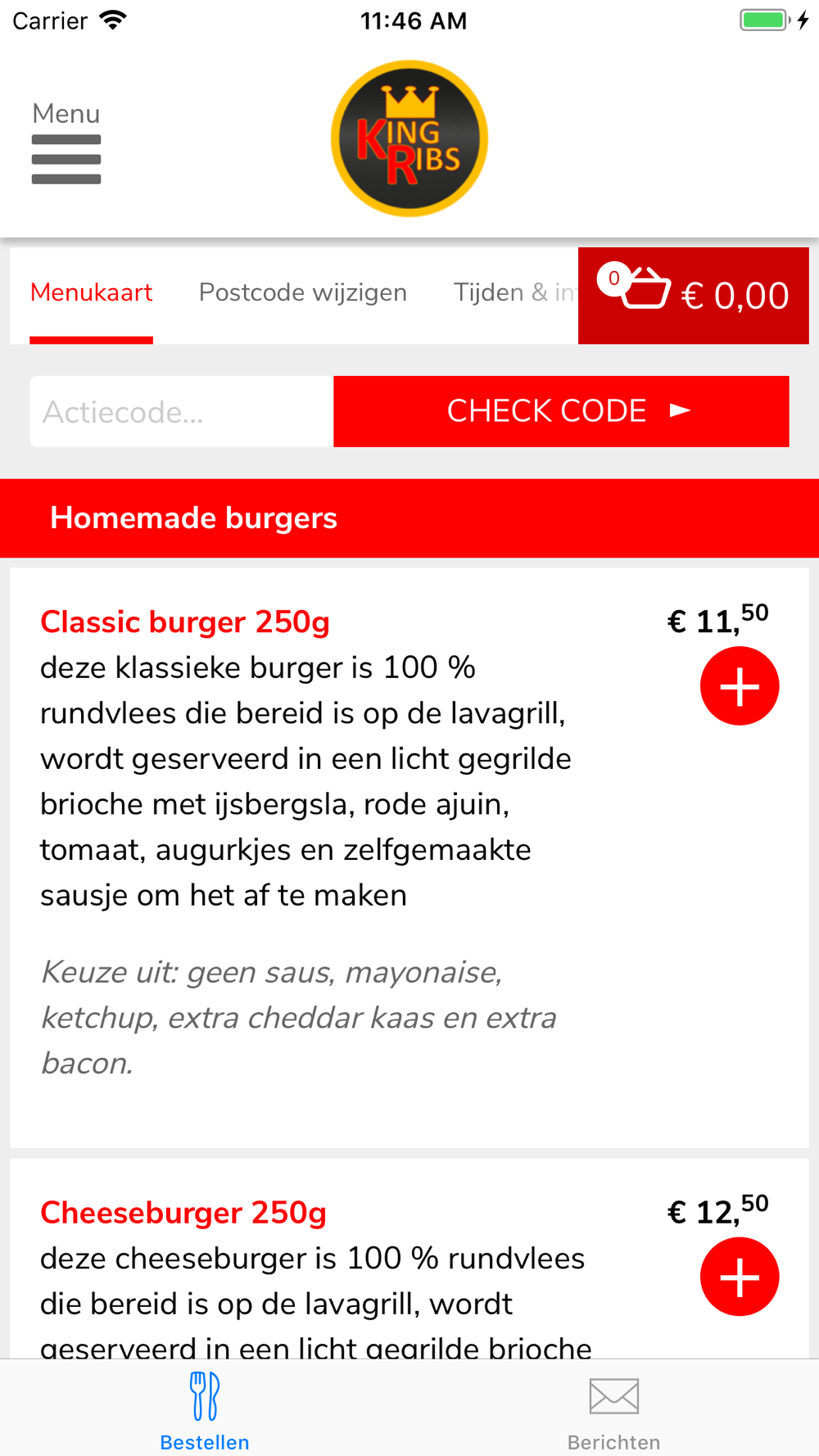
Task: Focus the Actiecode input field
Action: coord(182,412)
